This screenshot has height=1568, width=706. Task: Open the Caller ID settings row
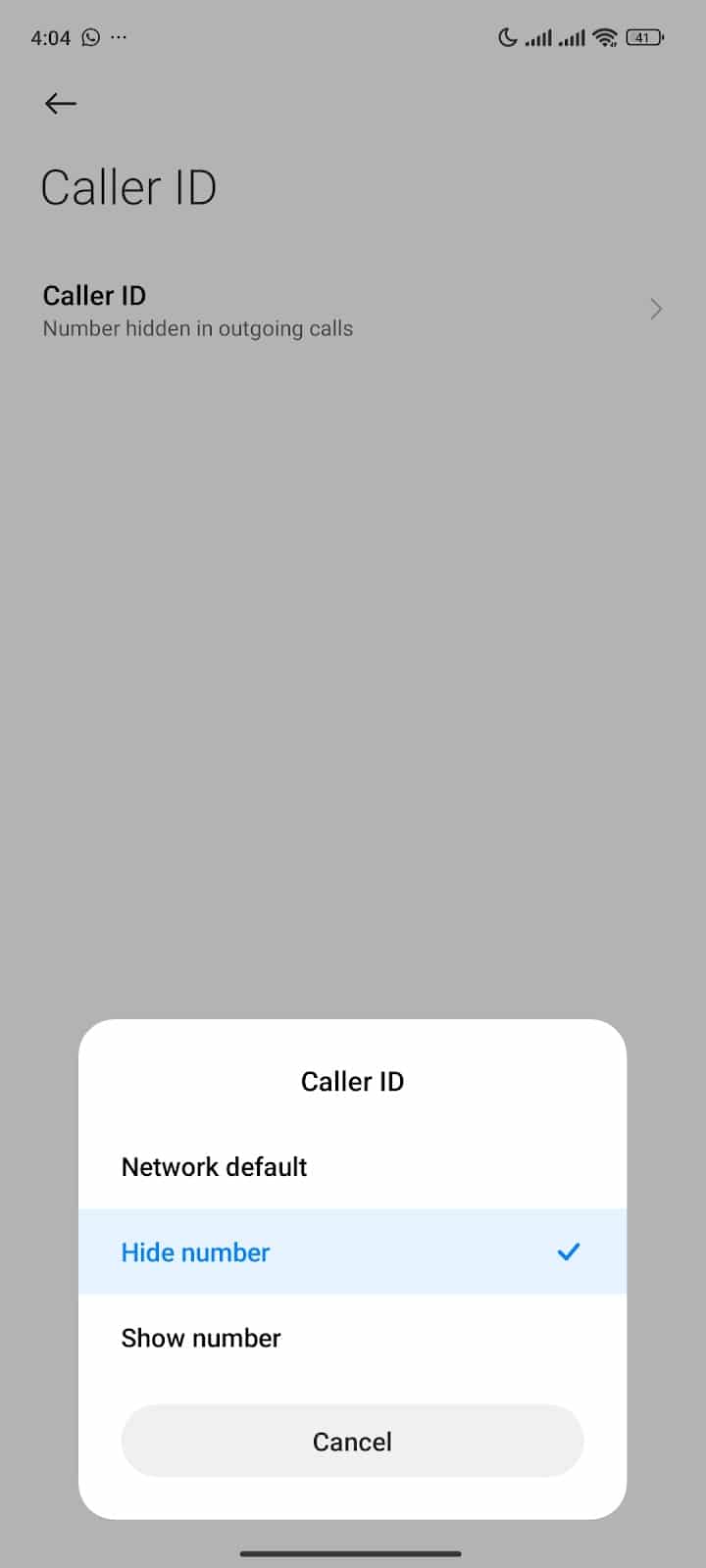pyautogui.click(x=352, y=311)
